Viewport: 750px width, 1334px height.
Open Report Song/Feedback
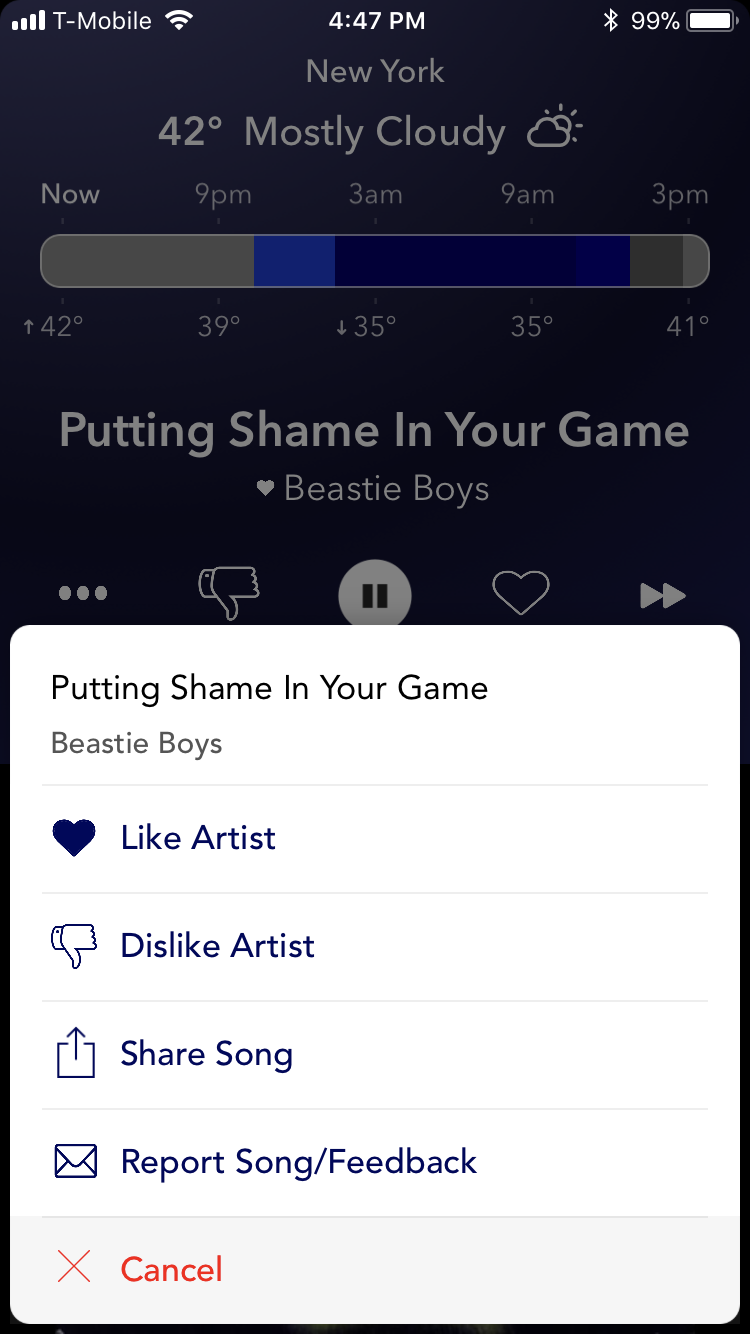(x=298, y=1162)
